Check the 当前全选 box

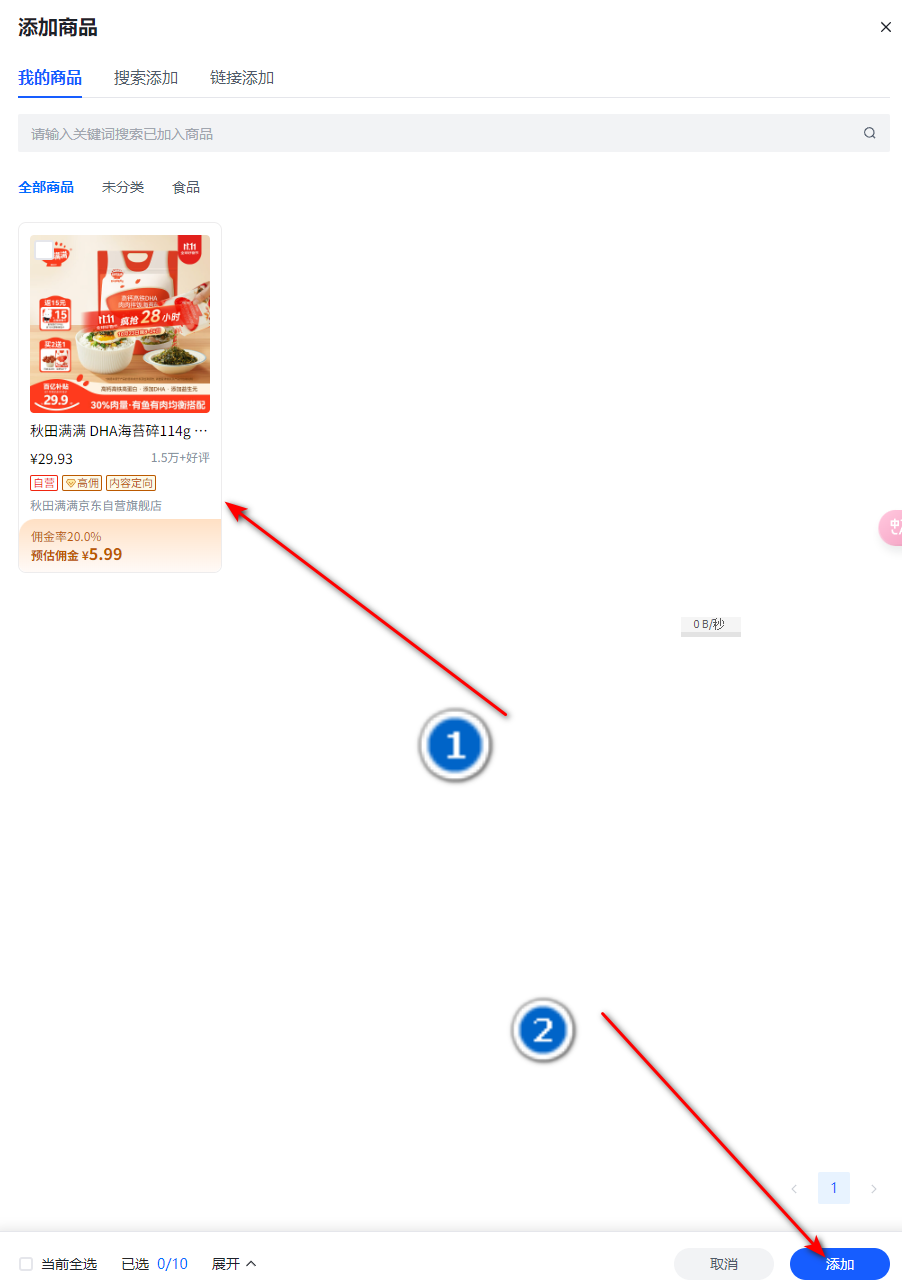pos(26,1264)
